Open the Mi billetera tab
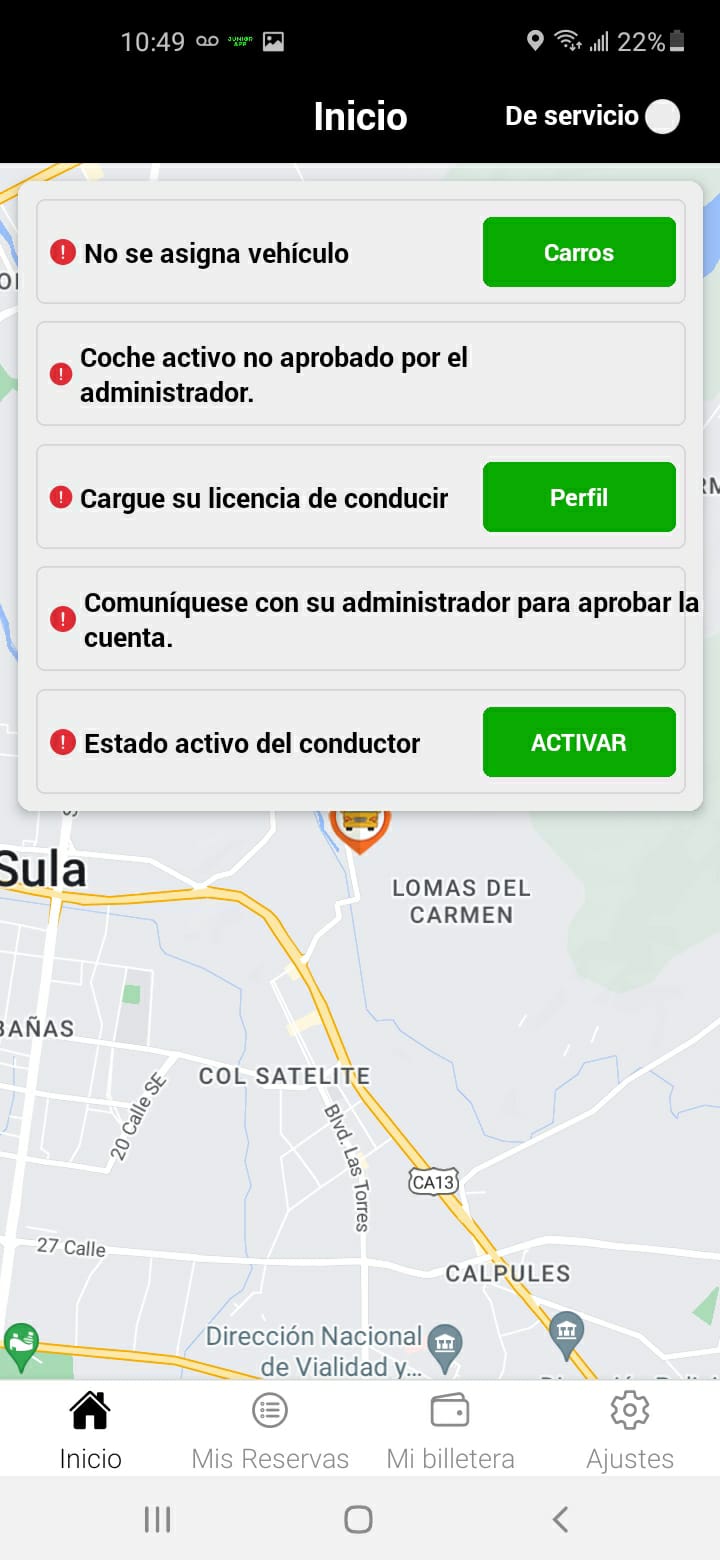This screenshot has width=720, height=1560. click(x=450, y=1430)
